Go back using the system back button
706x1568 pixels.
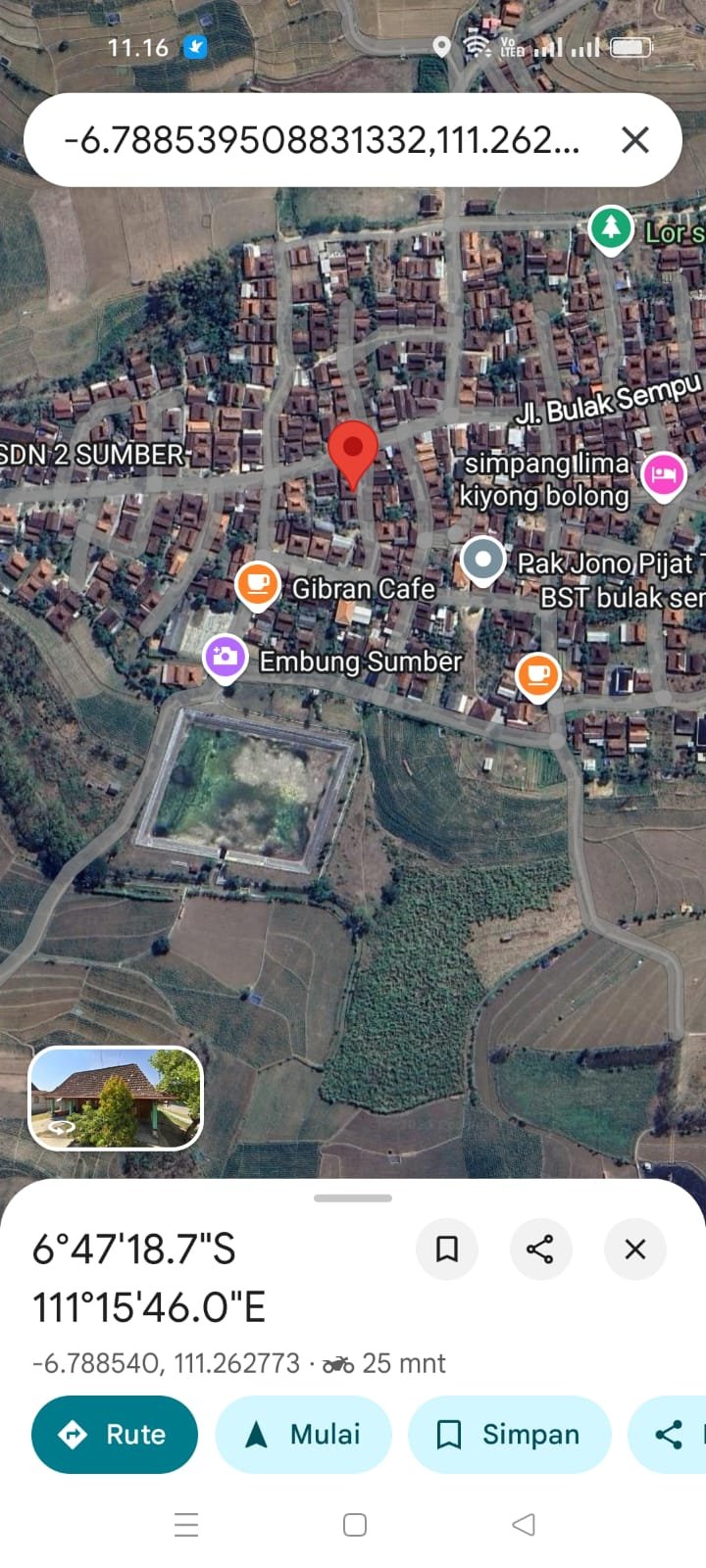tap(524, 1525)
